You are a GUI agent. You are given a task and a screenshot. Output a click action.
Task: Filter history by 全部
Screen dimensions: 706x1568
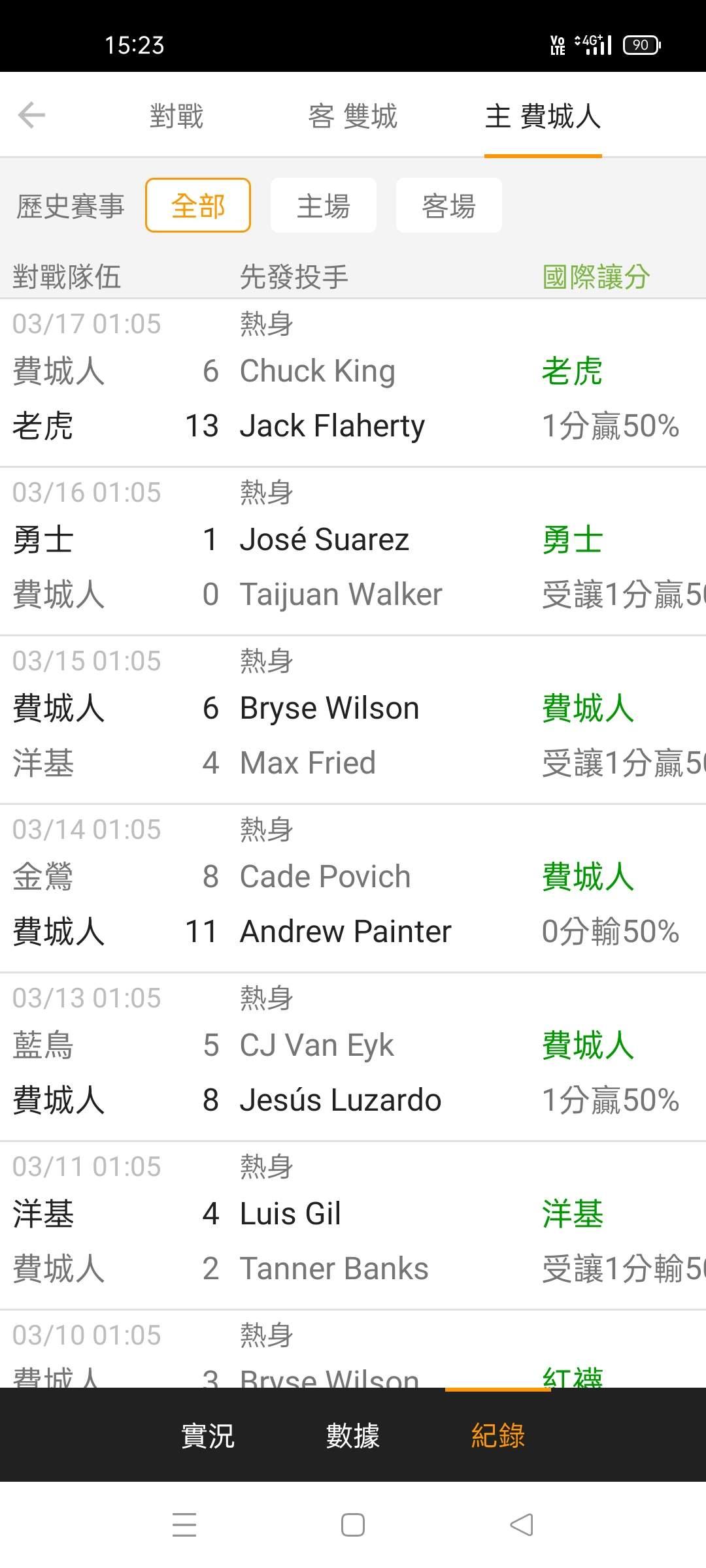198,206
